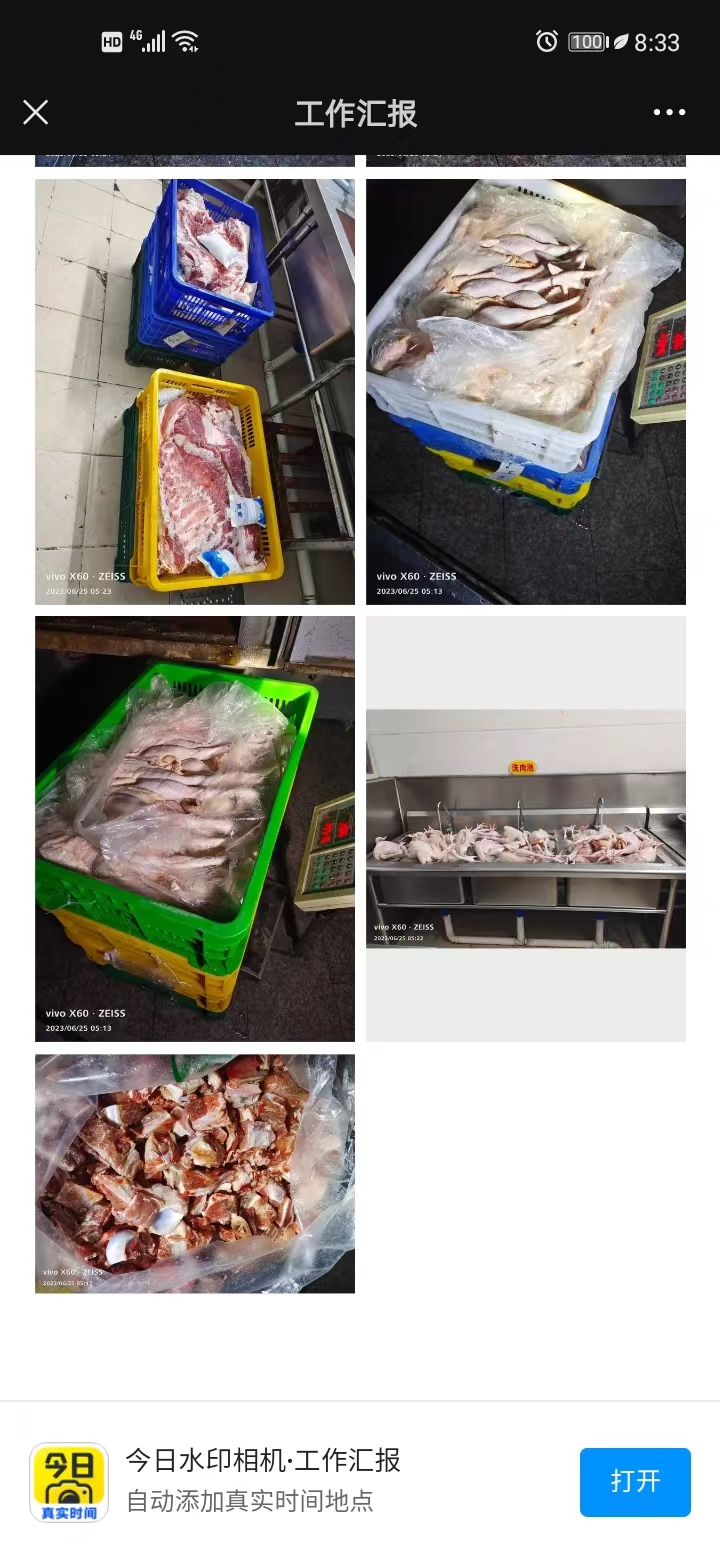
Task: Open photo of fish in white crate
Action: coord(526,392)
